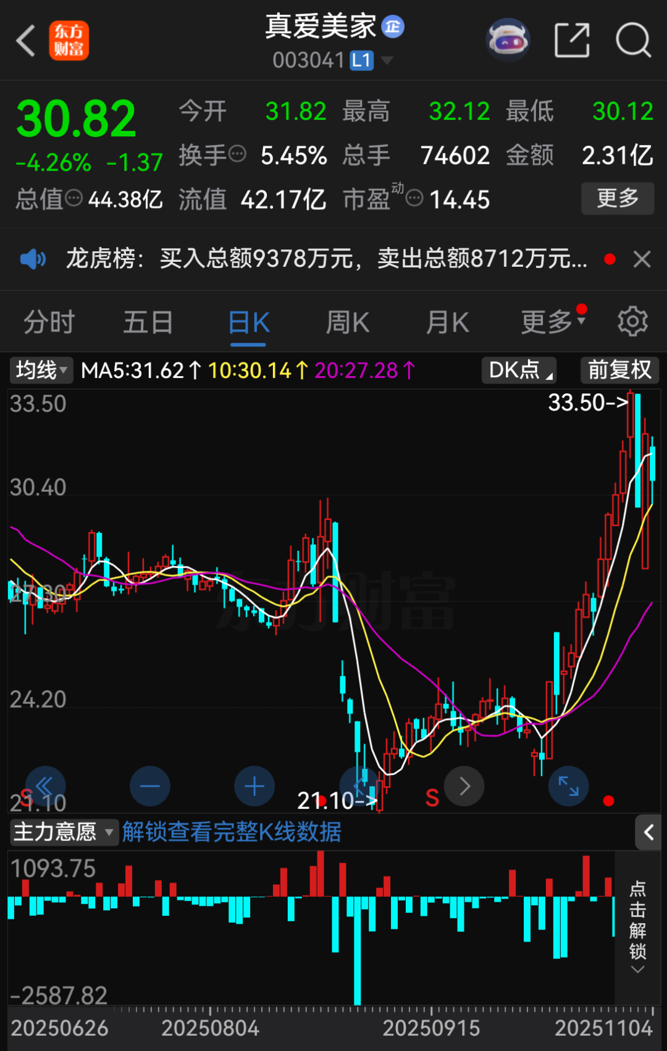The height and width of the screenshot is (1051, 667).
Task: Zoom out the K-line chart
Action: click(150, 786)
